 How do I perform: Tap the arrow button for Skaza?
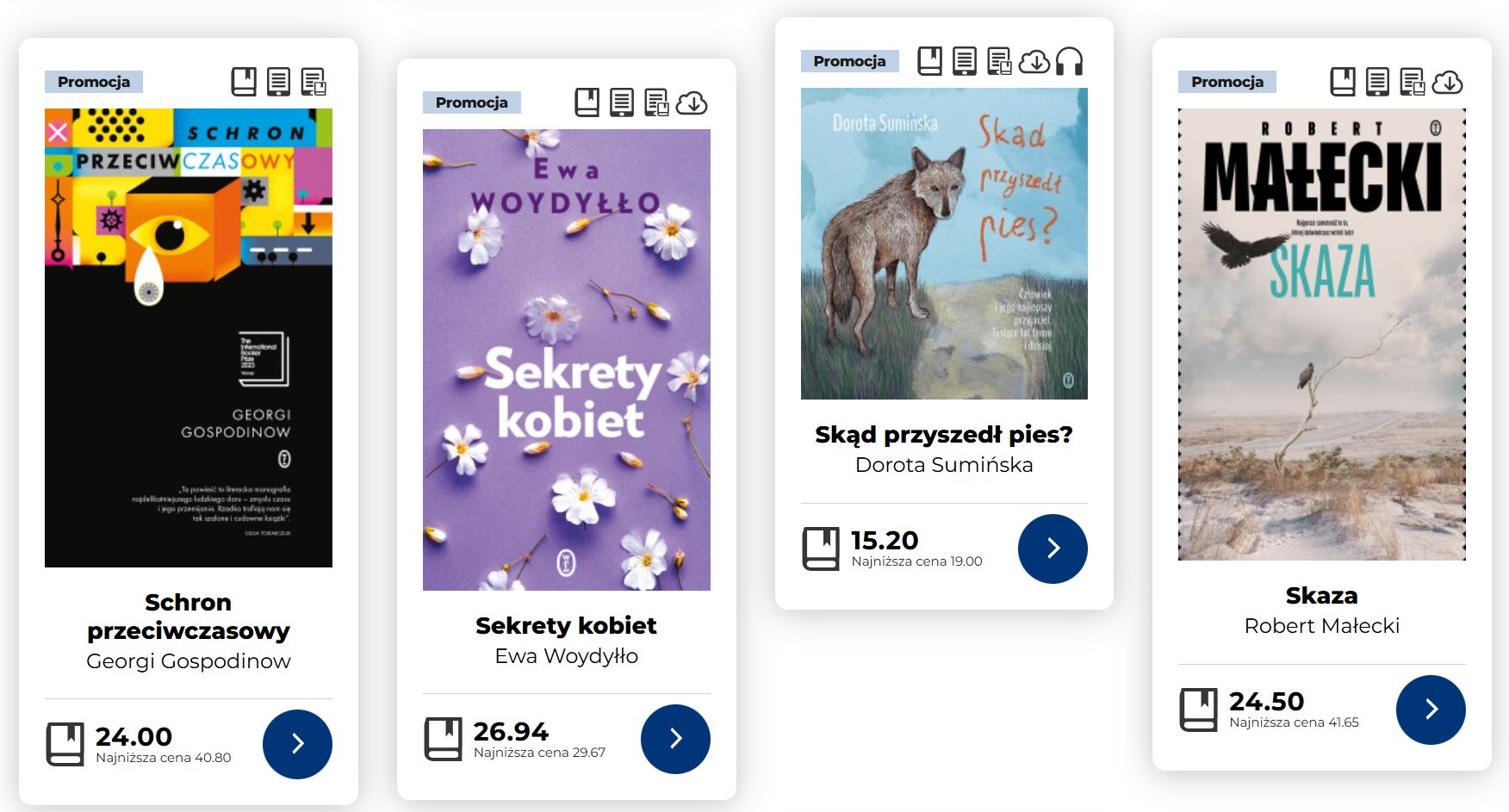1431,710
